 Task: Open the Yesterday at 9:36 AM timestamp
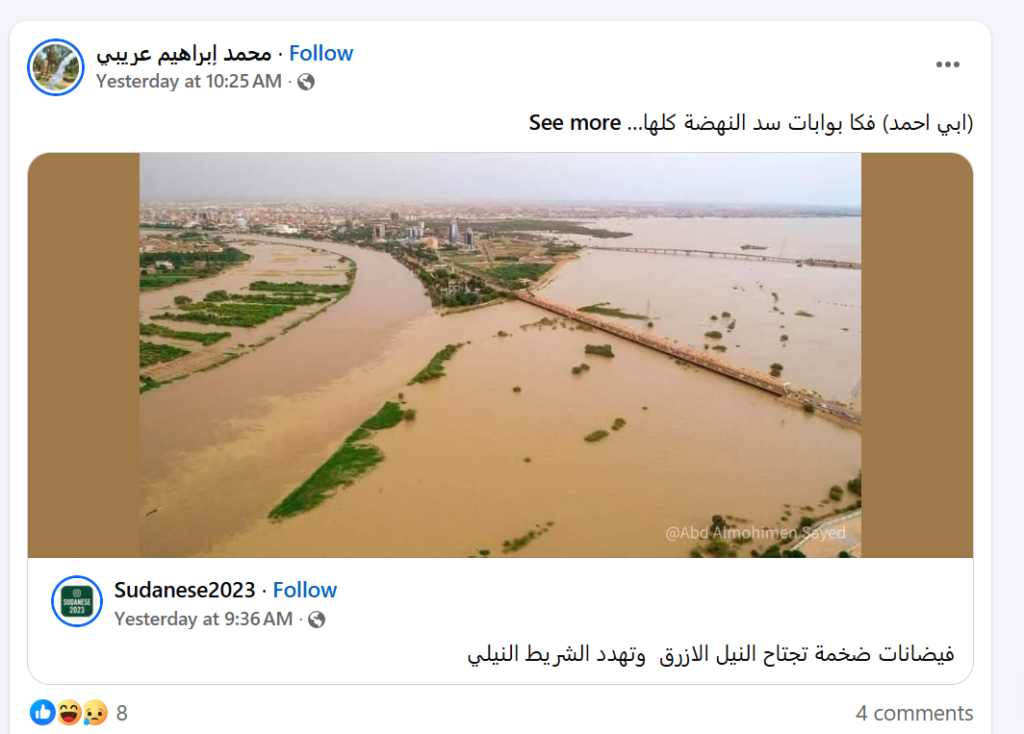[x=203, y=619]
